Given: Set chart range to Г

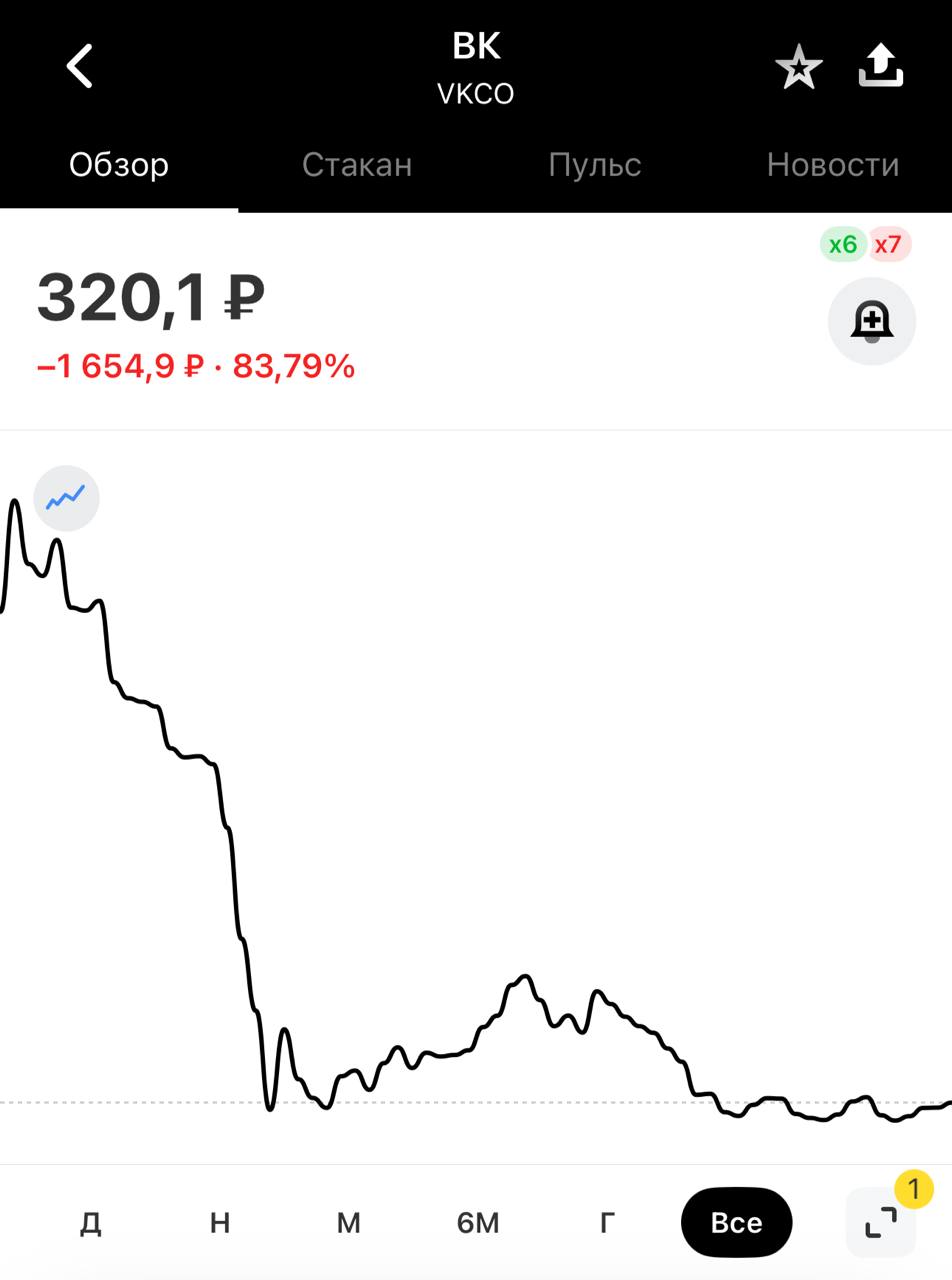Looking at the screenshot, I should 607,1222.
